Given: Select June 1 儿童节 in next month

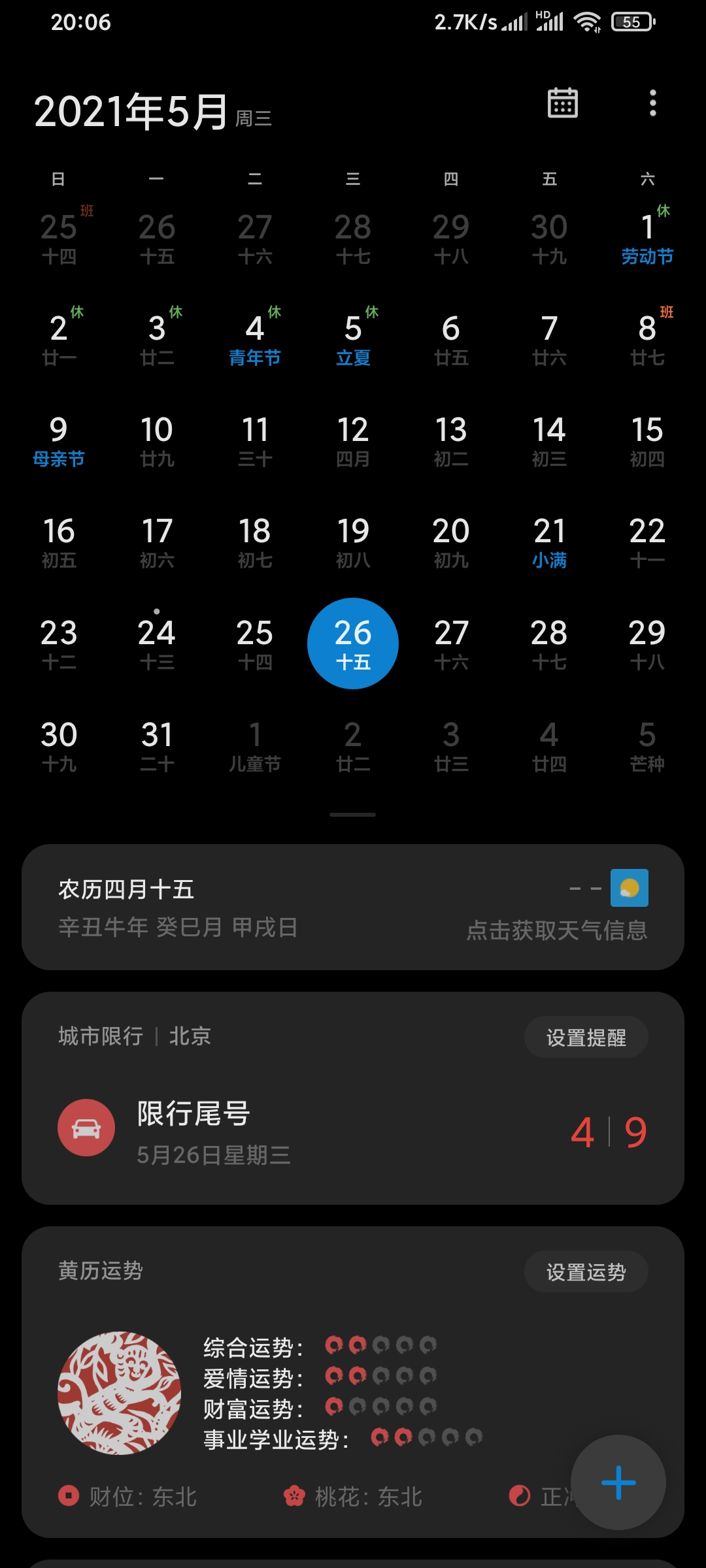Looking at the screenshot, I should (255, 745).
